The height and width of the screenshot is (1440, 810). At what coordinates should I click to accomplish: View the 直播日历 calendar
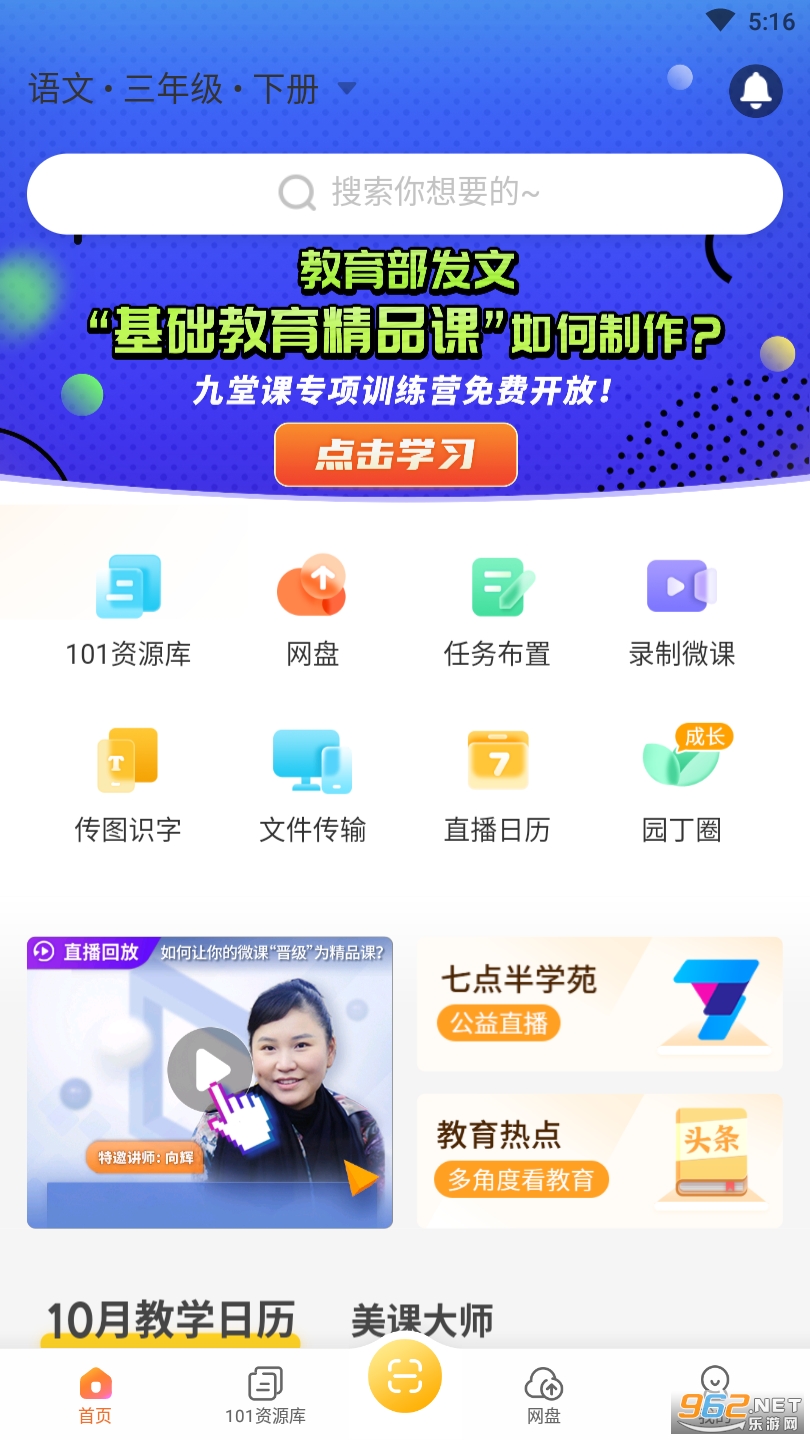[x=497, y=786]
